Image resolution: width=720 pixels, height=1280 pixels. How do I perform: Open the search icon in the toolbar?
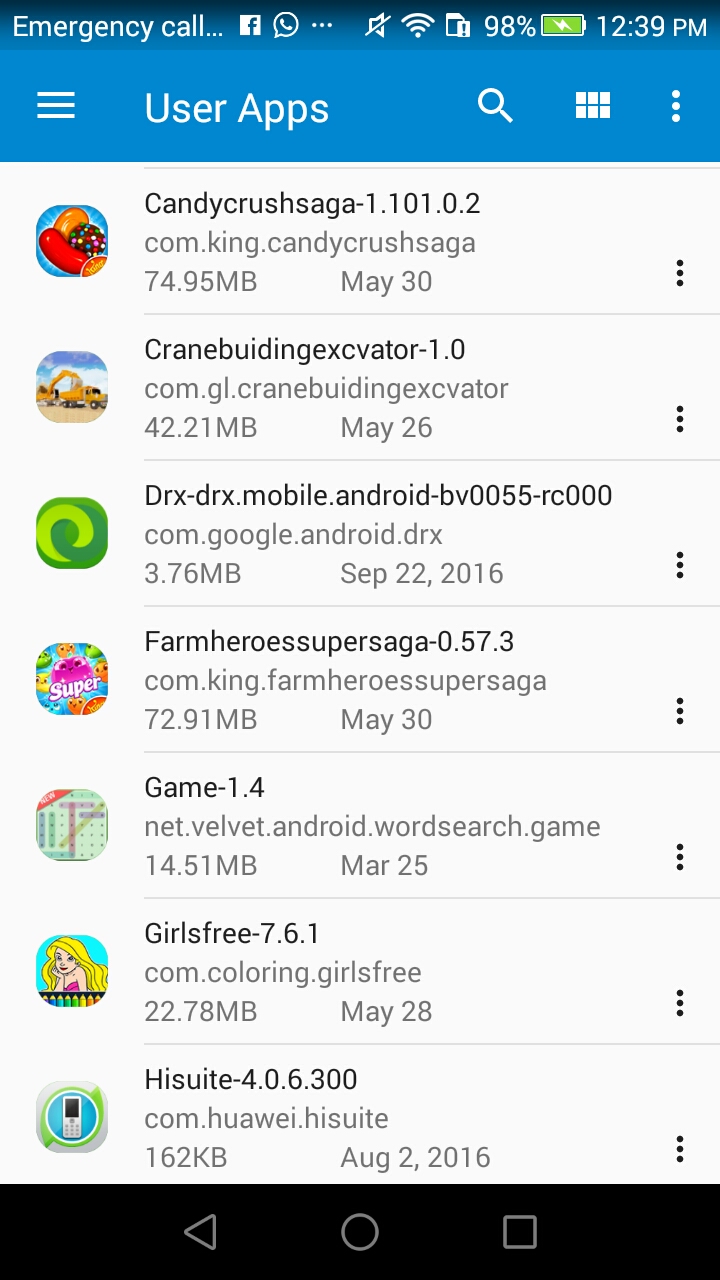(495, 105)
